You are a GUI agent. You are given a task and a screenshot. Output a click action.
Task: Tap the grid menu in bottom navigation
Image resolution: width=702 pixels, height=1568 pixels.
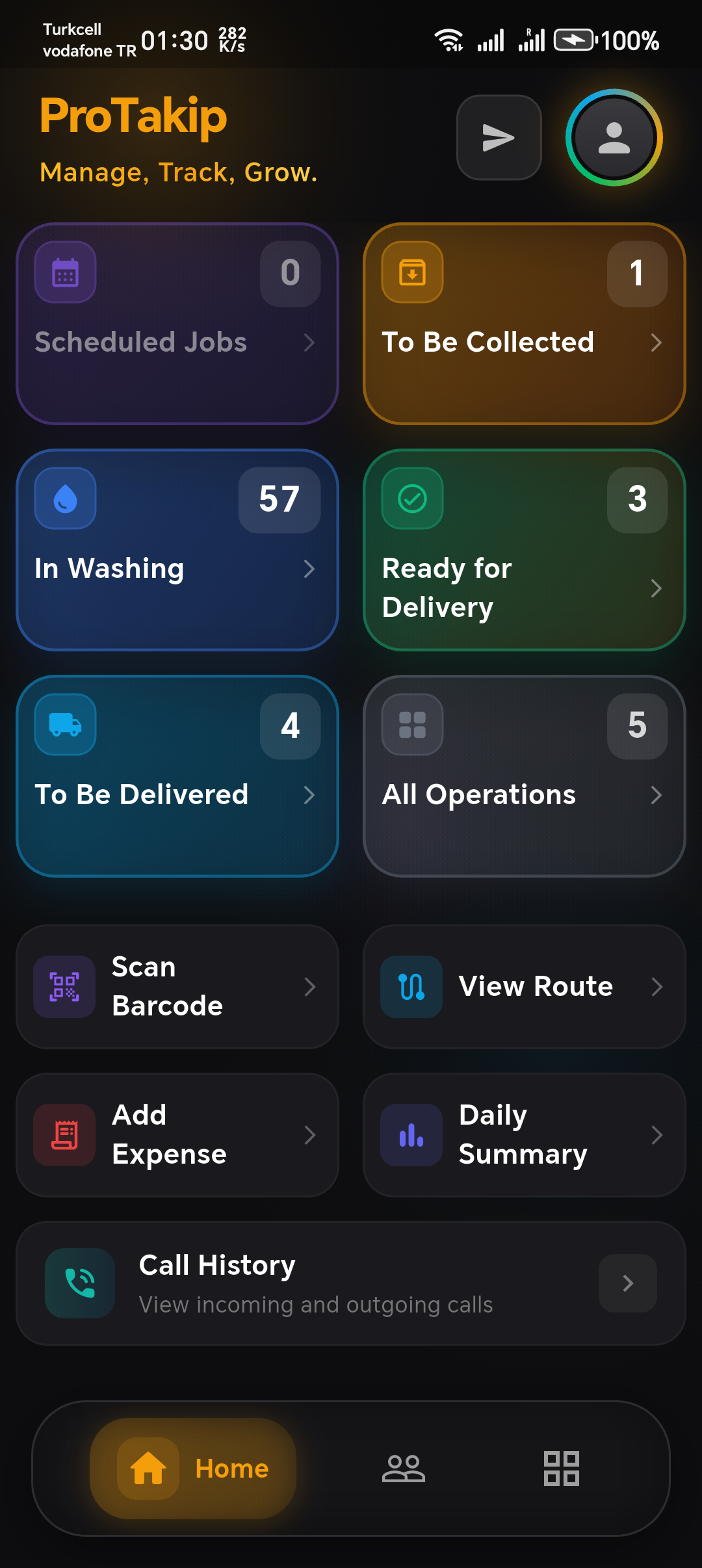click(x=562, y=1469)
